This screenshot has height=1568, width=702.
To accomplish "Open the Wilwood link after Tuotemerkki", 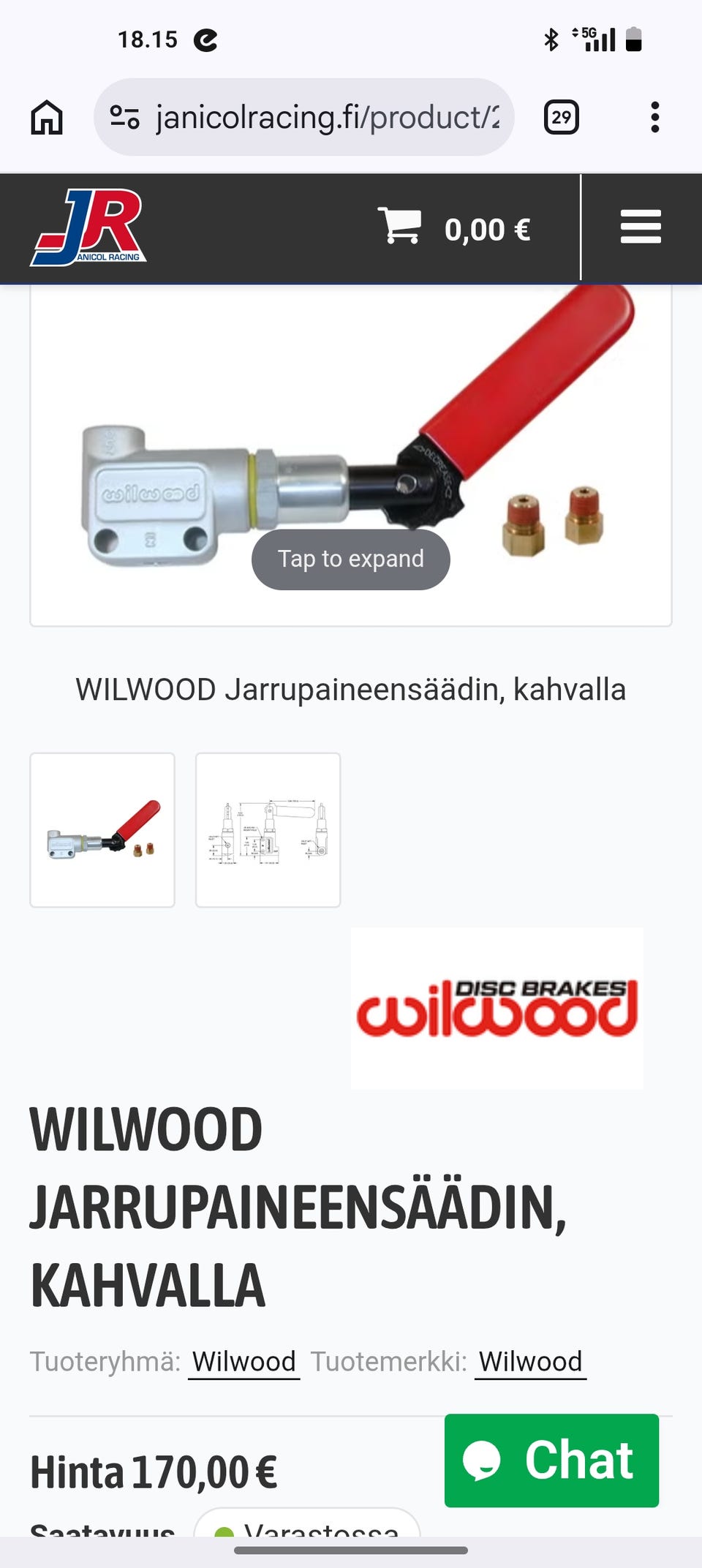I will click(x=531, y=1362).
